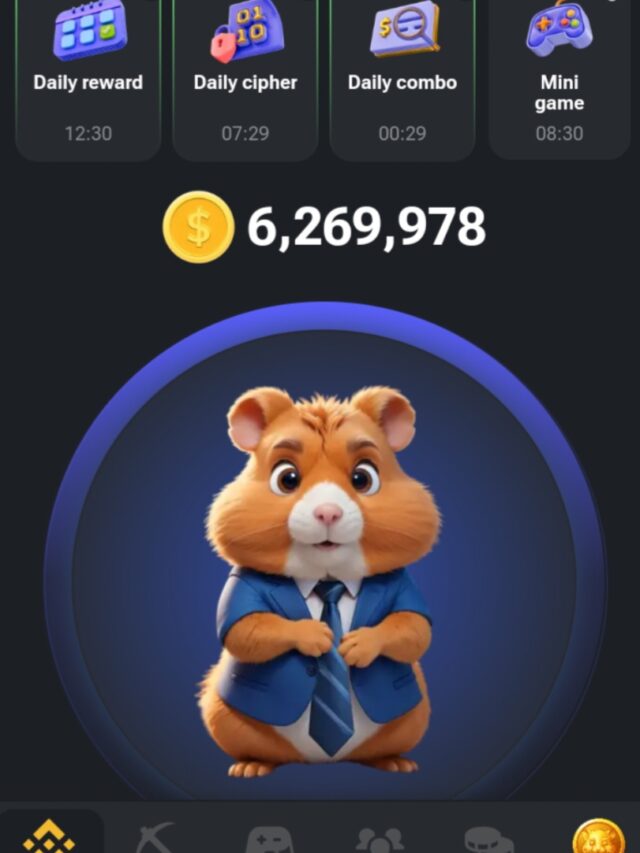Viewport: 640px width, 853px height.
Task: Open the Playground tab with gamepad icon
Action: coord(269,838)
